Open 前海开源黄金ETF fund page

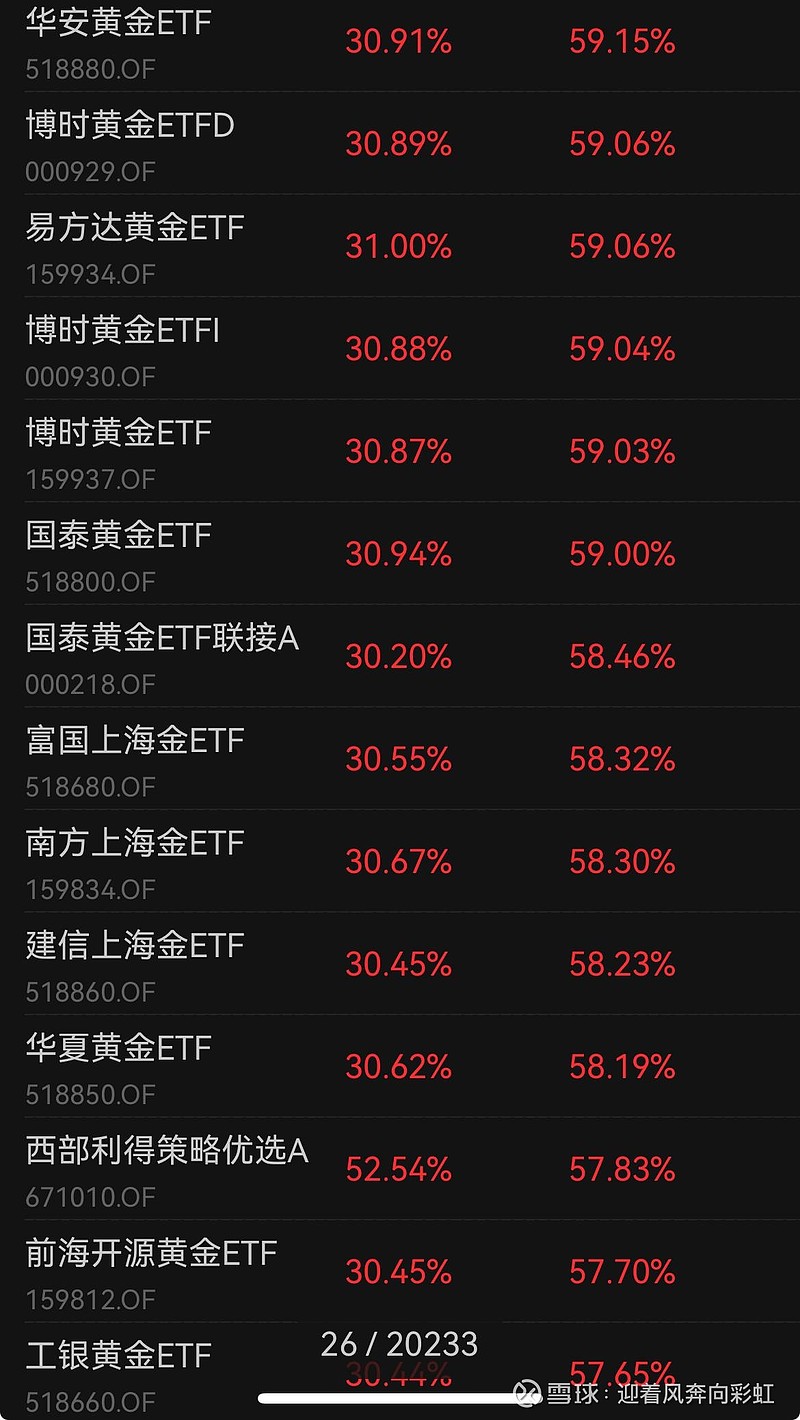(x=150, y=1253)
